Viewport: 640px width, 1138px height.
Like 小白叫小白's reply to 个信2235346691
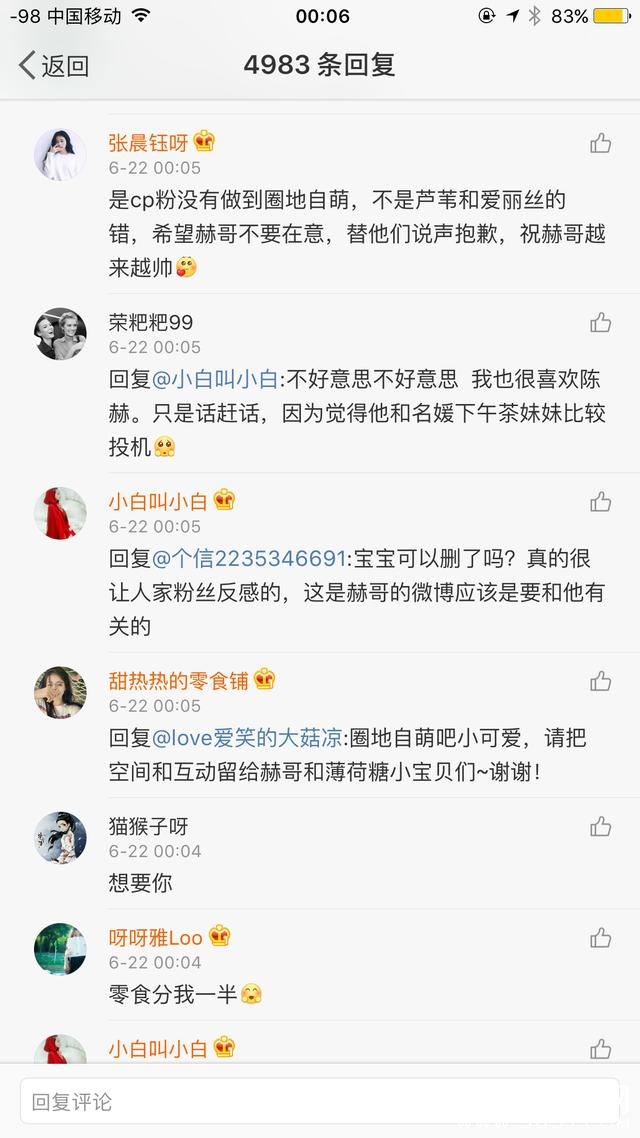pyautogui.click(x=600, y=502)
